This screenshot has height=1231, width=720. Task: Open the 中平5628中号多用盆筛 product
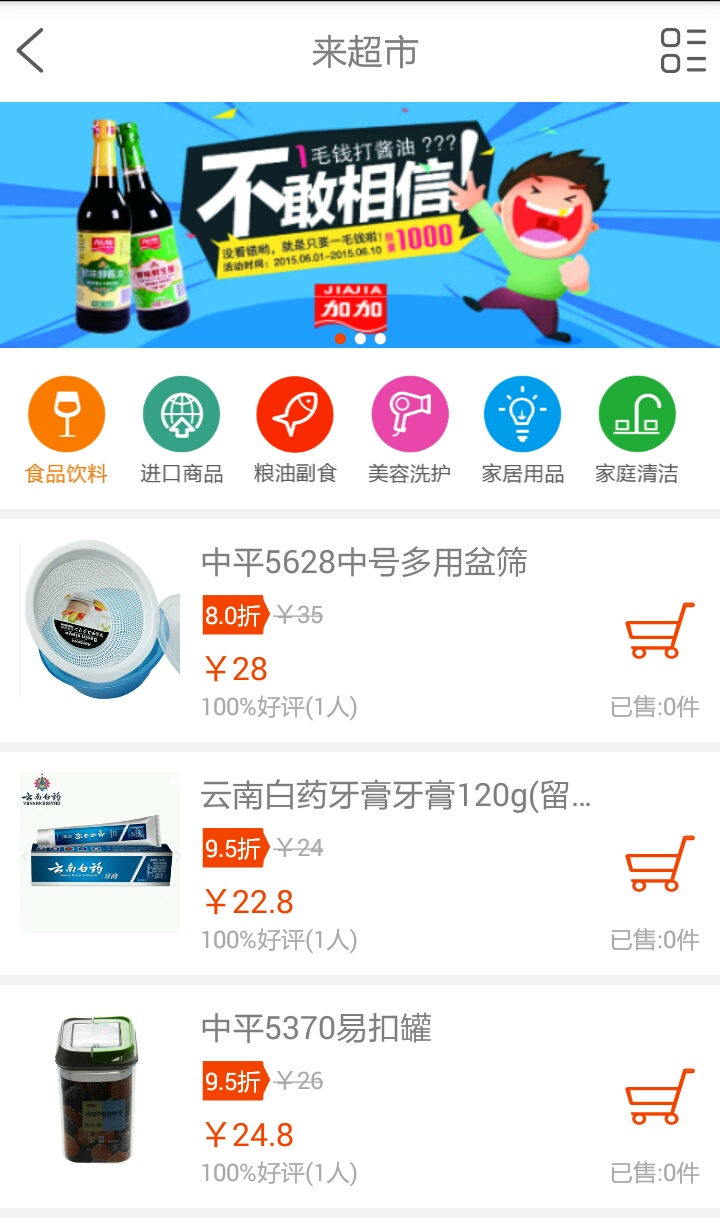pyautogui.click(x=364, y=563)
